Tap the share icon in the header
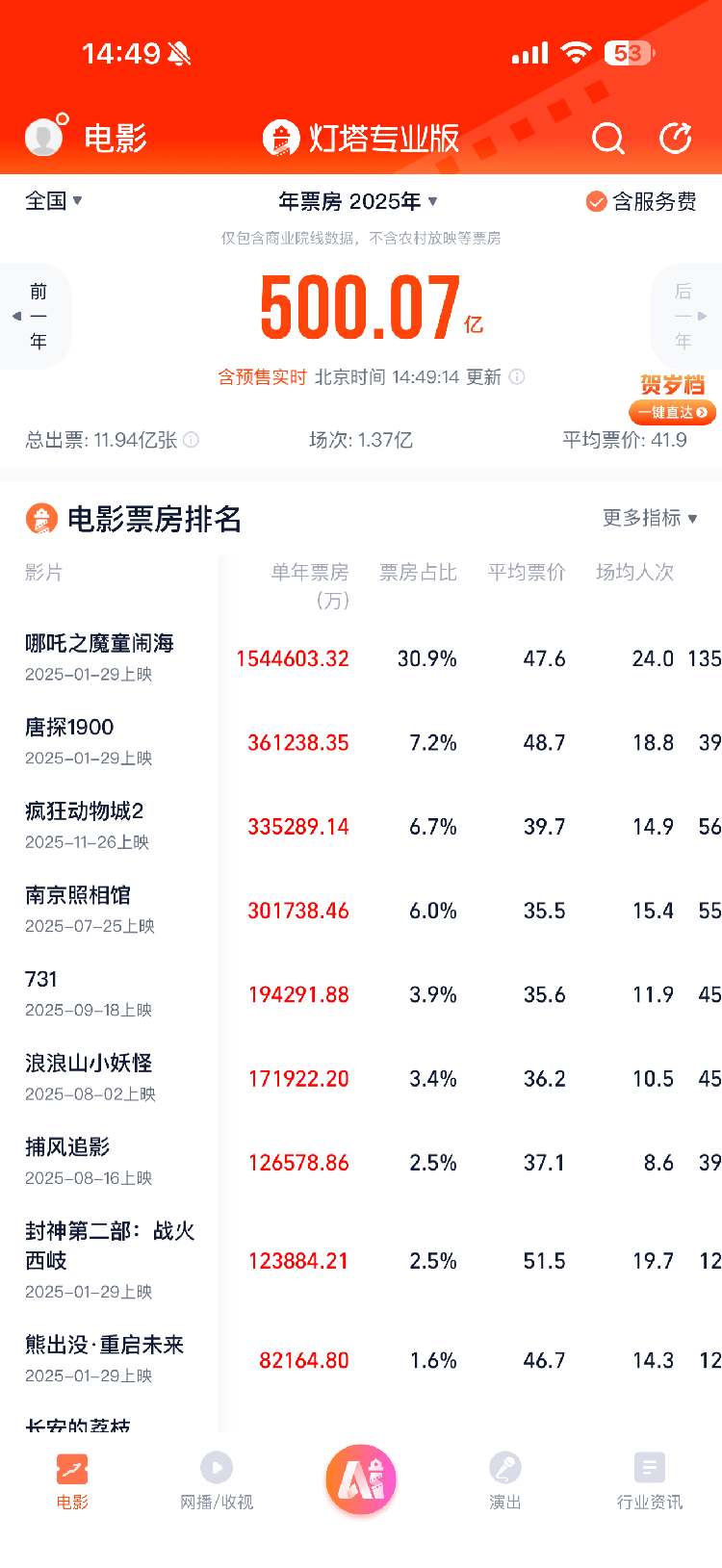Screen dimensions: 722x1568 click(675, 139)
